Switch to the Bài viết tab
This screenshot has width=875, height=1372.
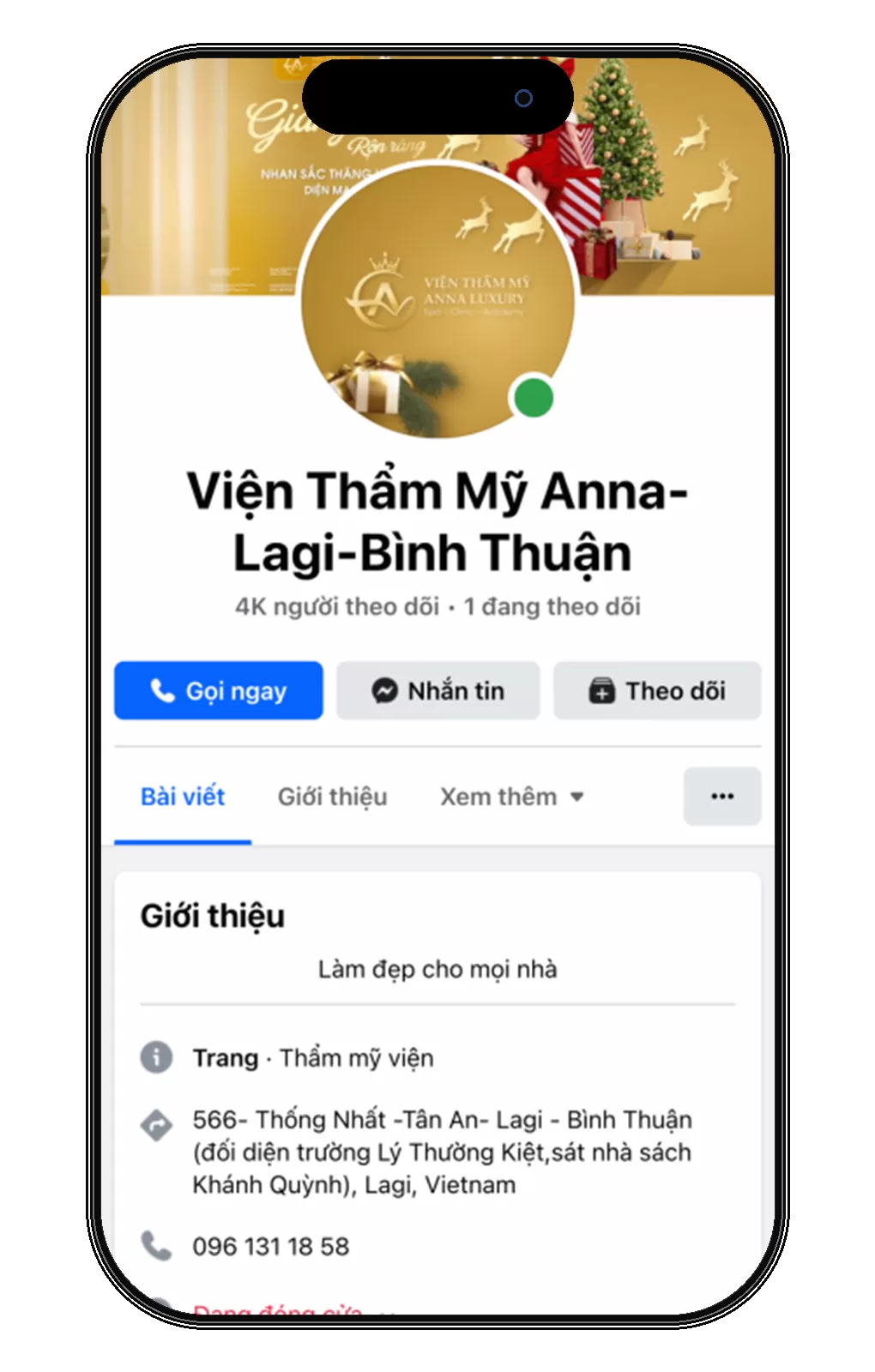coord(183,797)
